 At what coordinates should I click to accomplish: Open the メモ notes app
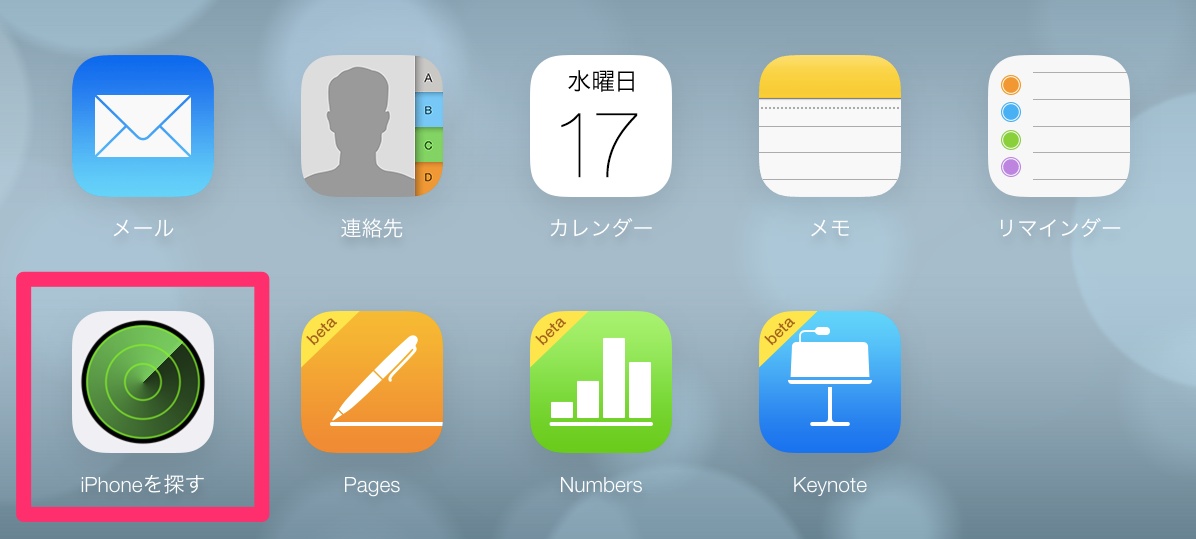[x=830, y=126]
